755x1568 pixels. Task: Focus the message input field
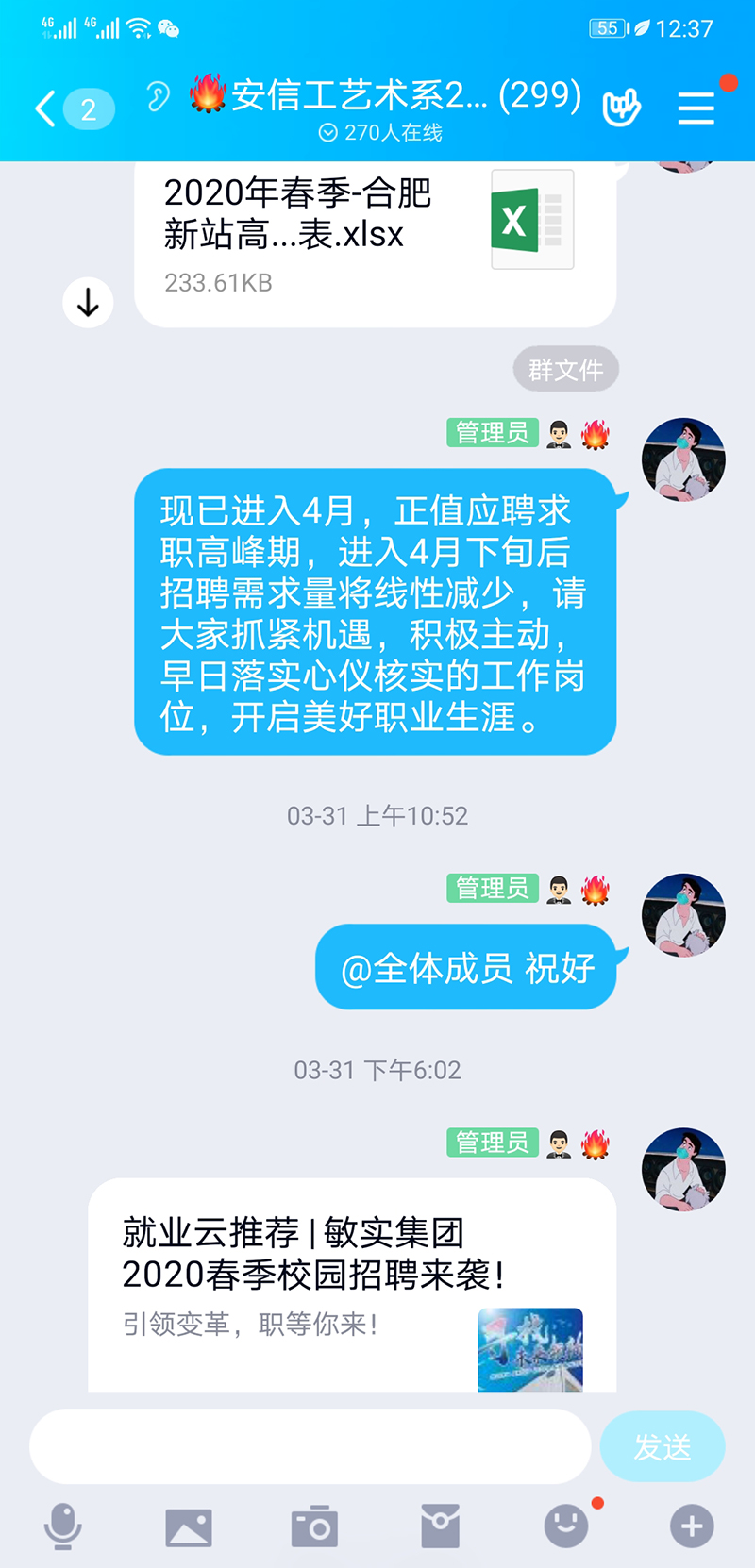coord(310,1446)
